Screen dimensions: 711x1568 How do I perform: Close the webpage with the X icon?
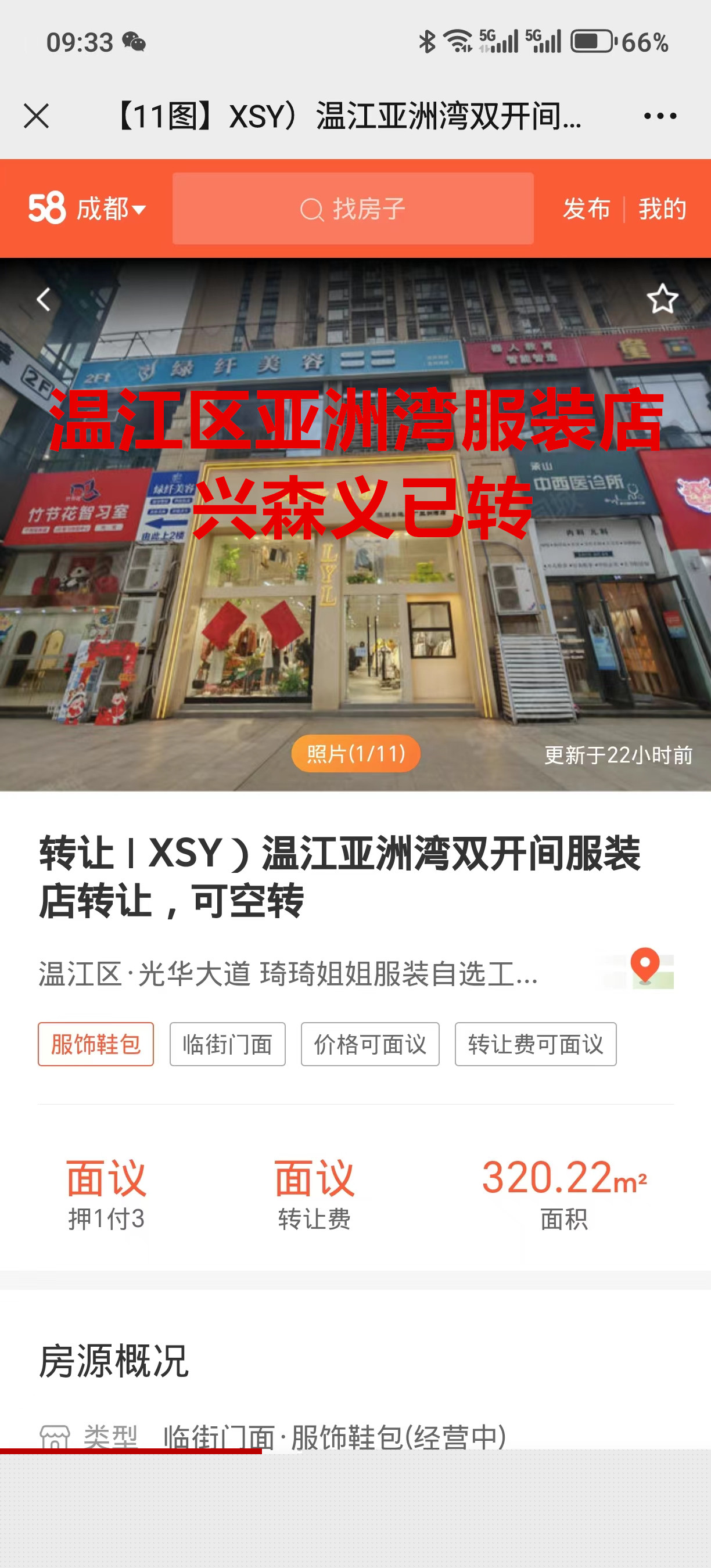36,116
